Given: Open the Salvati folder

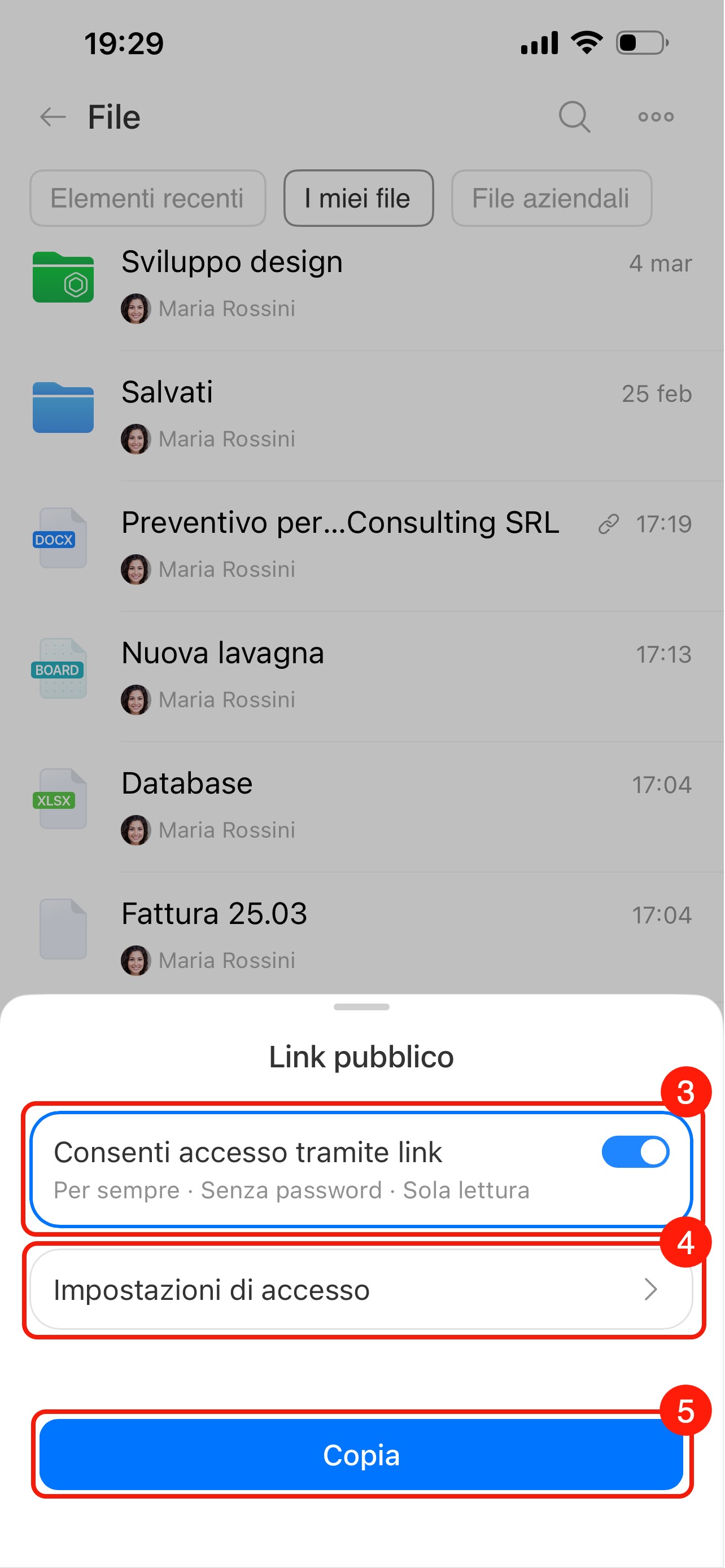Looking at the screenshot, I should [x=167, y=393].
